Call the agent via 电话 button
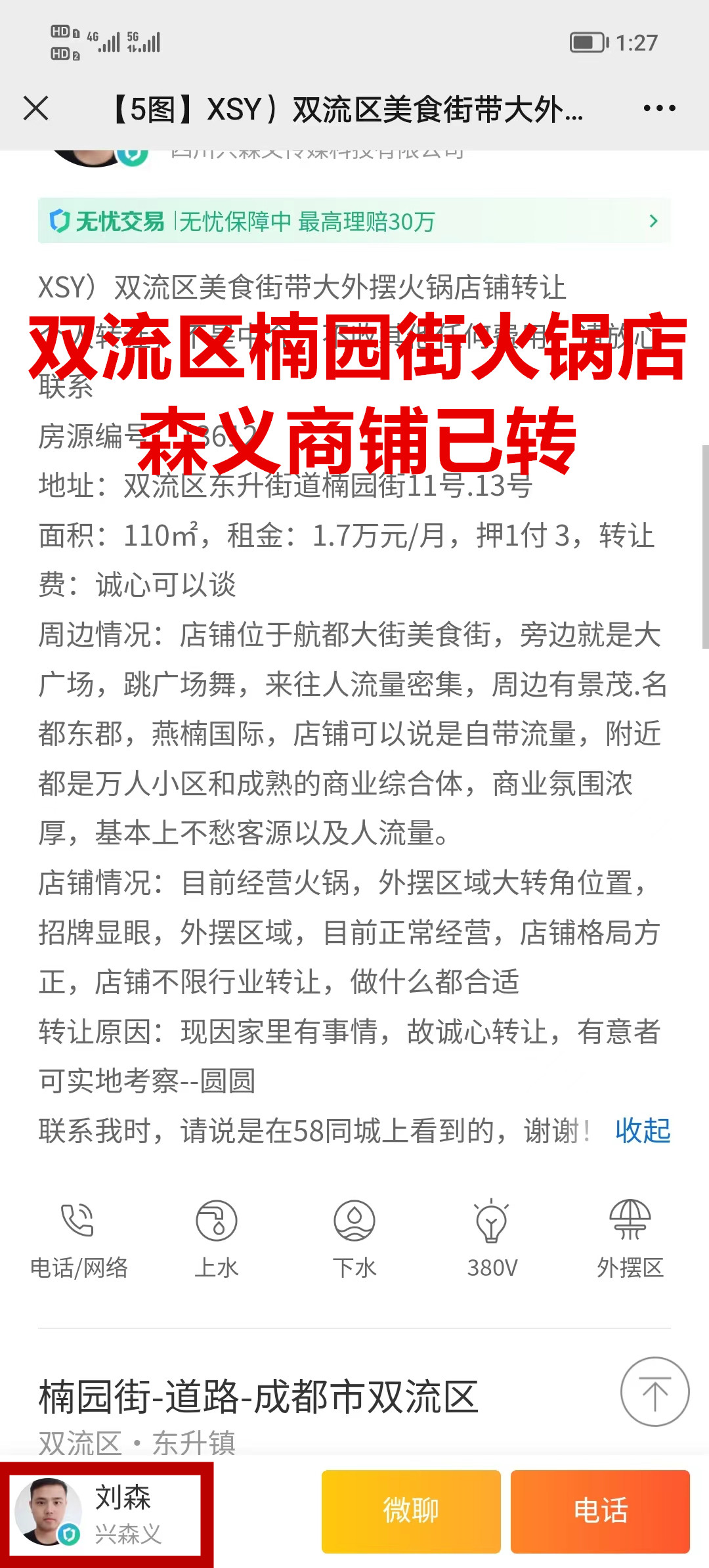This screenshot has height=1568, width=709. click(x=600, y=1511)
